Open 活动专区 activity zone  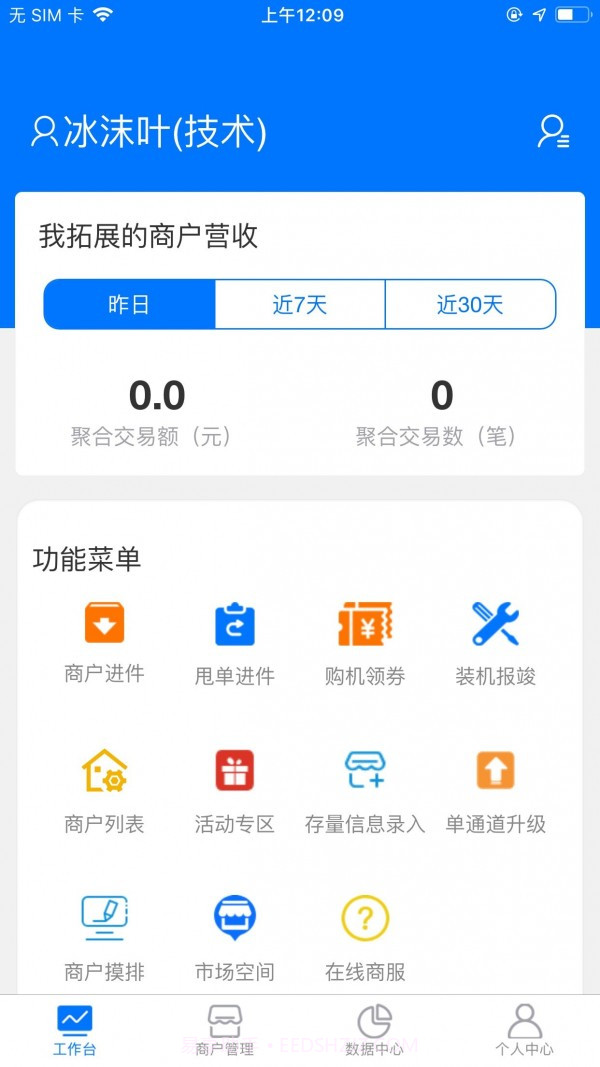235,790
